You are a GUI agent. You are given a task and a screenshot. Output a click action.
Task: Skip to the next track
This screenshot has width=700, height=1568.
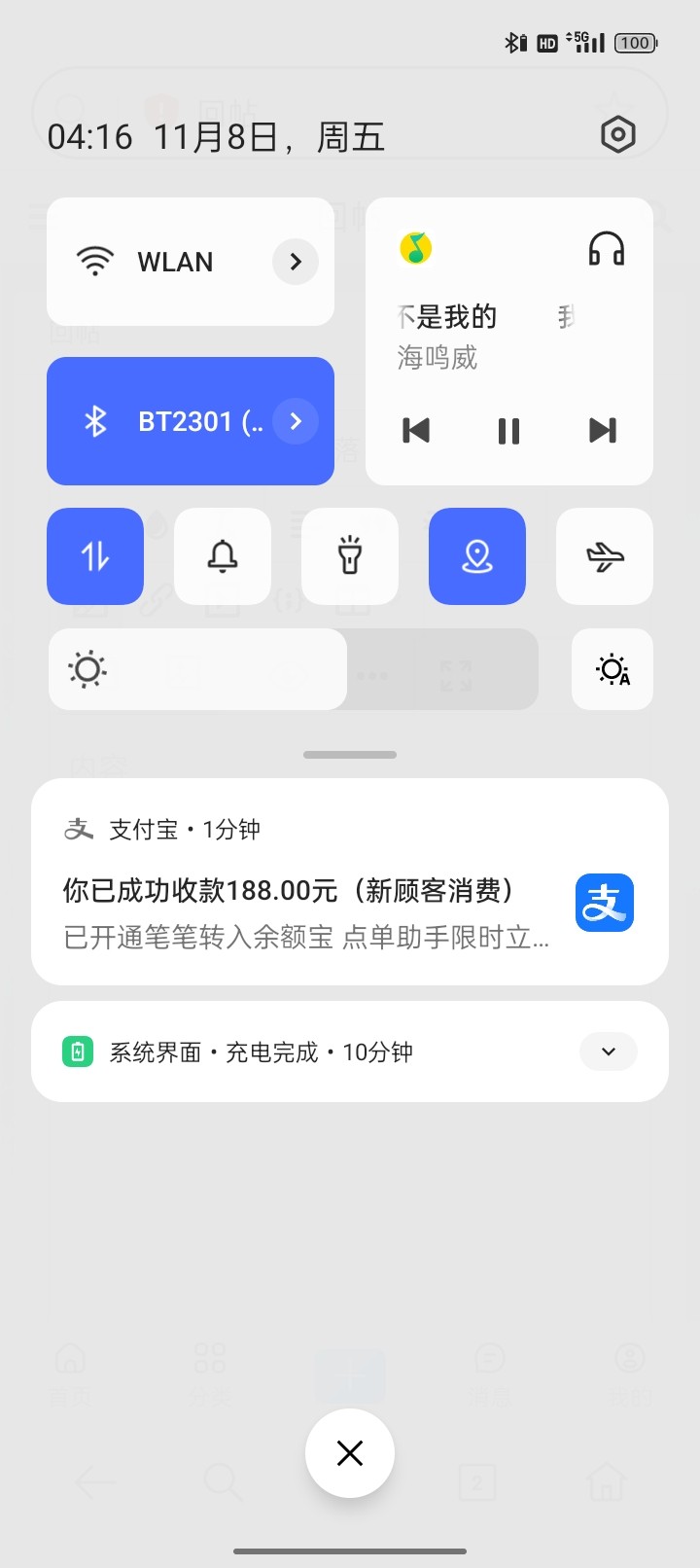coord(603,430)
